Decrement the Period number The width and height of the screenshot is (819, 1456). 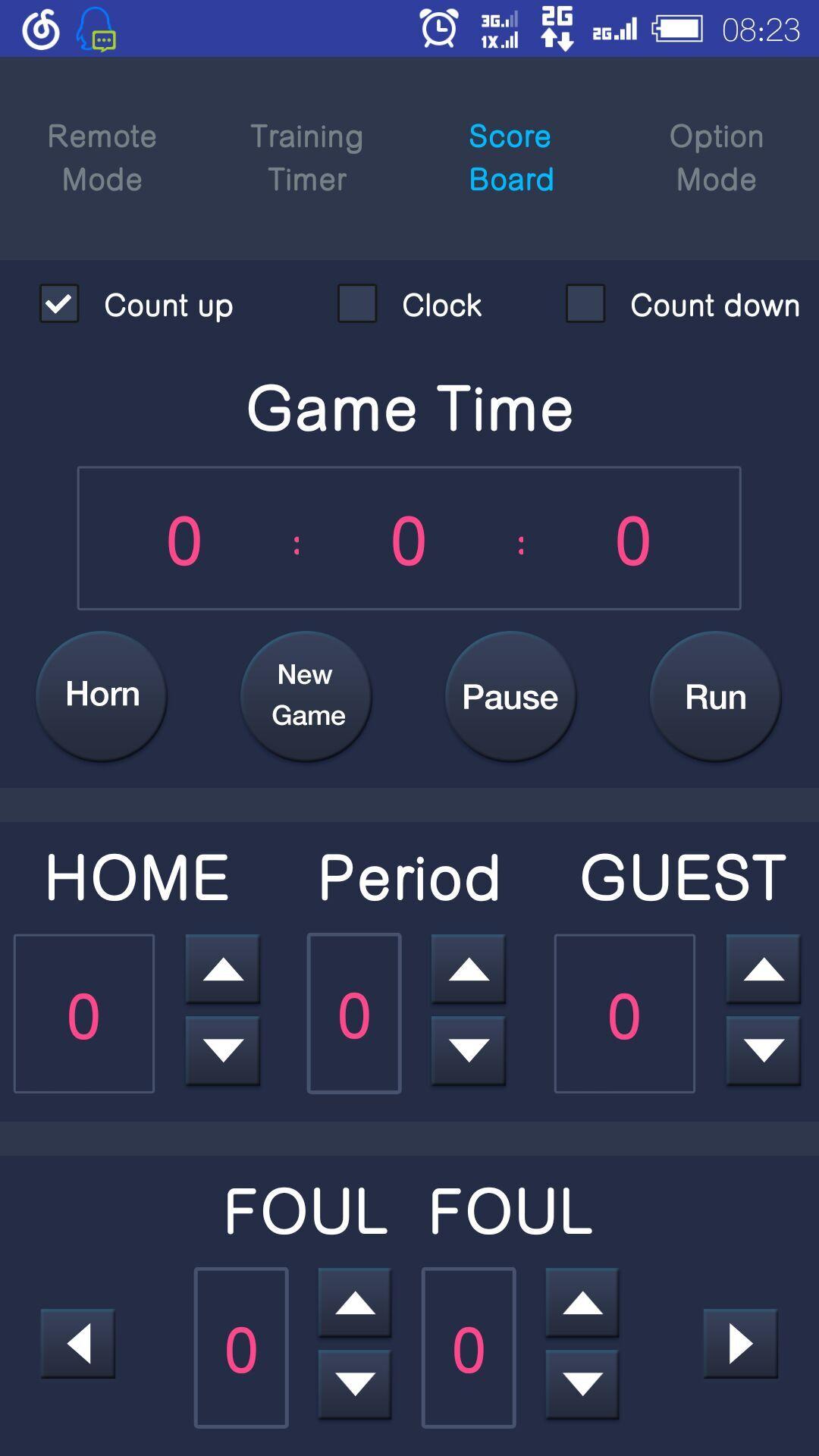(469, 1050)
